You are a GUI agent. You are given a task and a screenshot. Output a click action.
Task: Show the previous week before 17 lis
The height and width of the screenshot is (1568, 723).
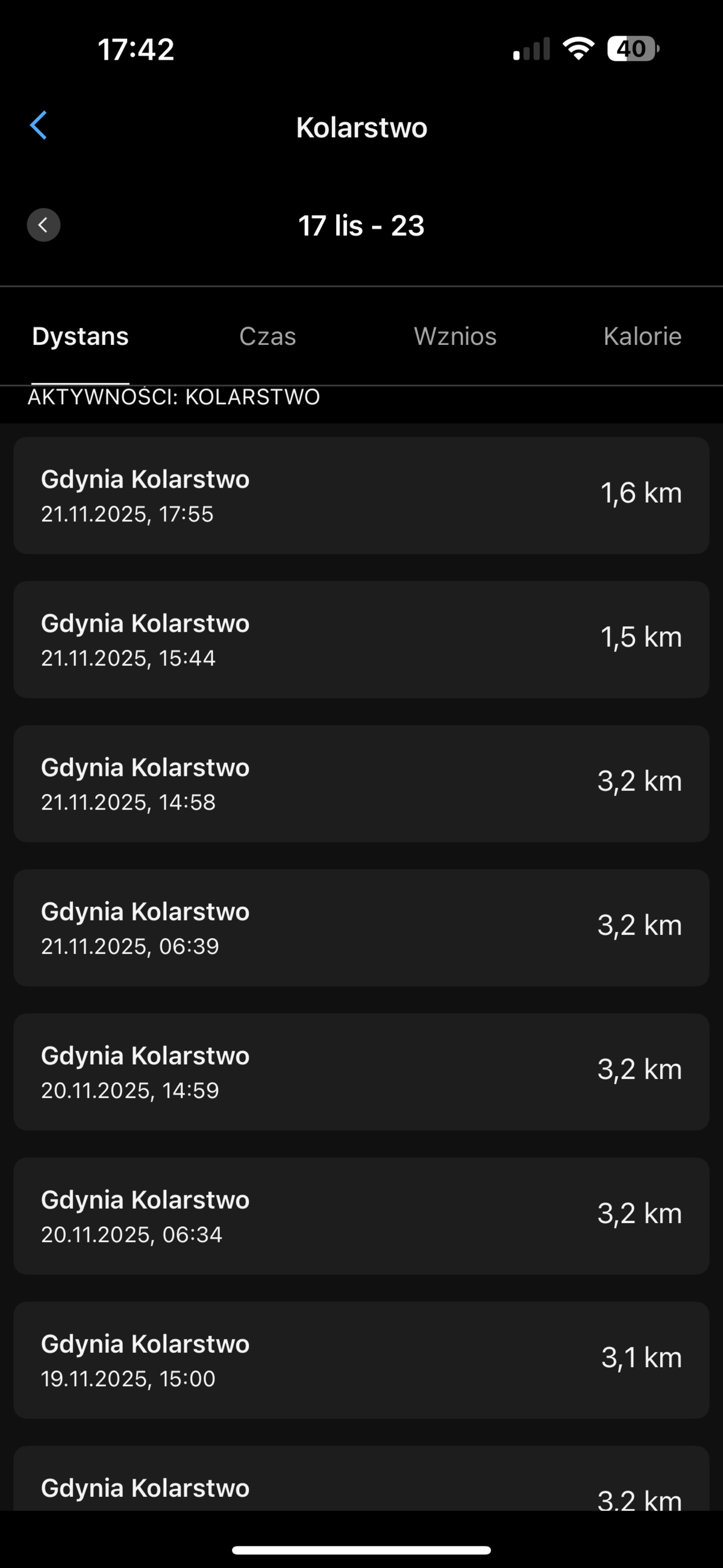coord(43,225)
